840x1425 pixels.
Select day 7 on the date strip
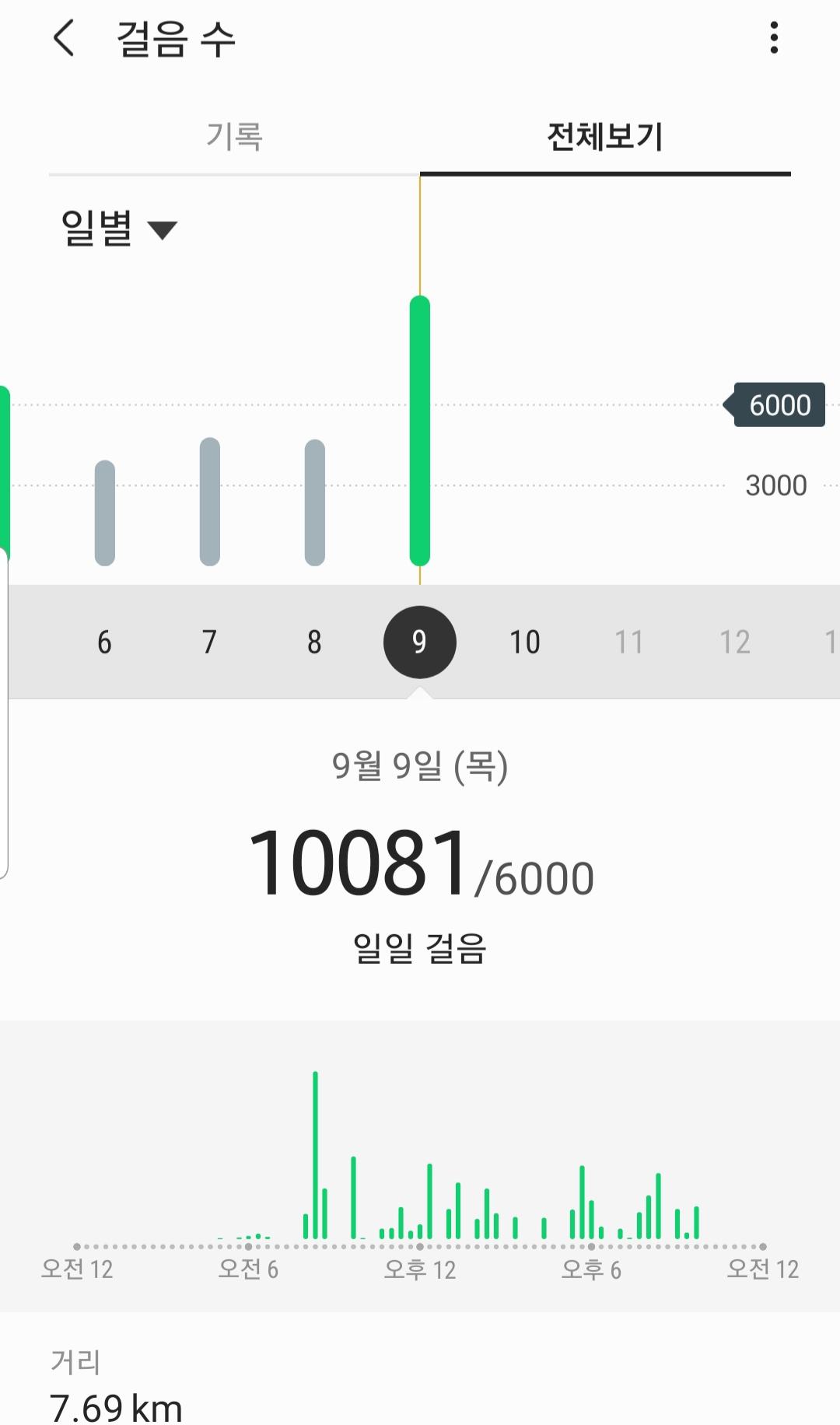209,642
